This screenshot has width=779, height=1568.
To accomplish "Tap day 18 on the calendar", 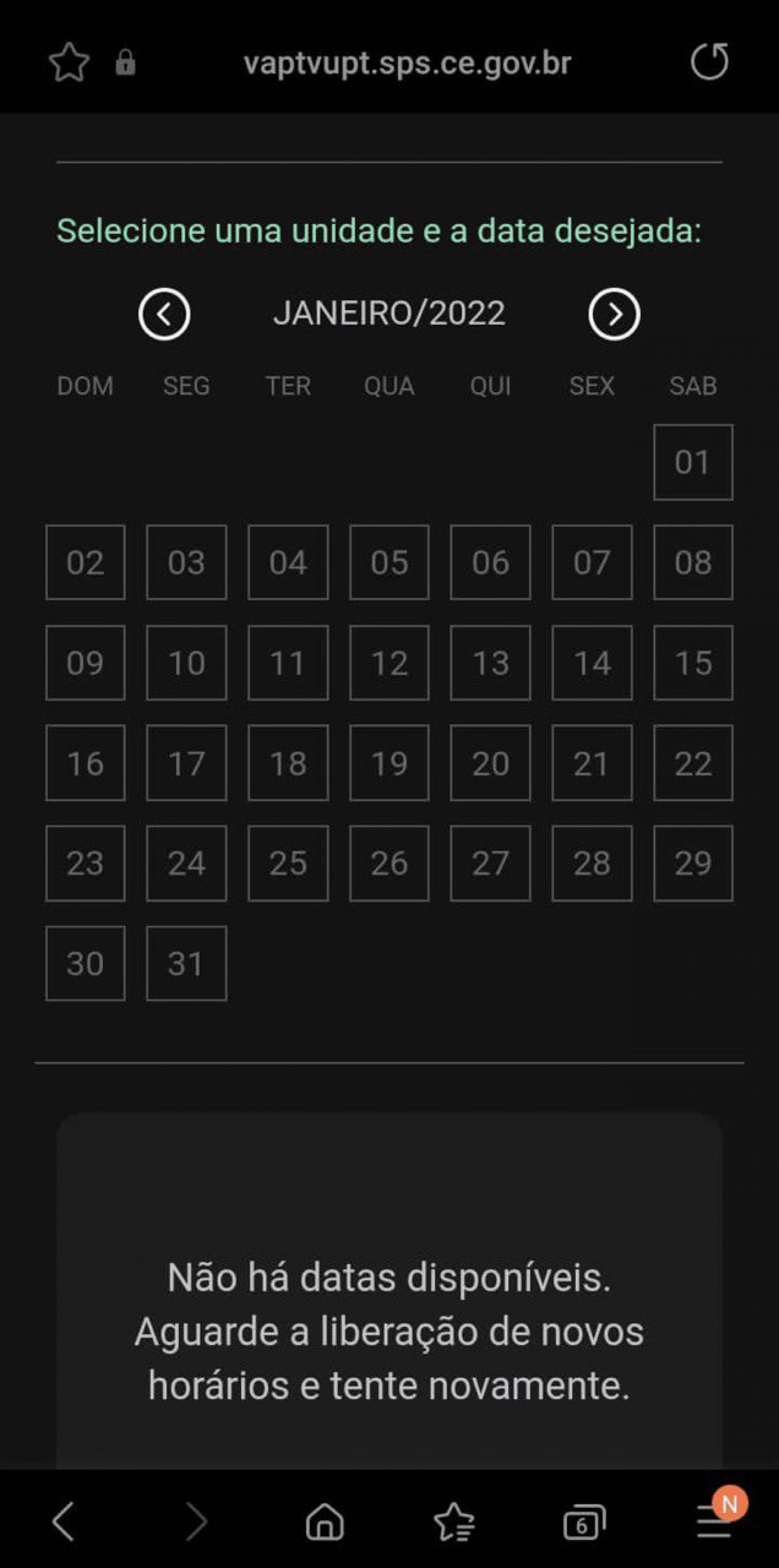I will 288,763.
